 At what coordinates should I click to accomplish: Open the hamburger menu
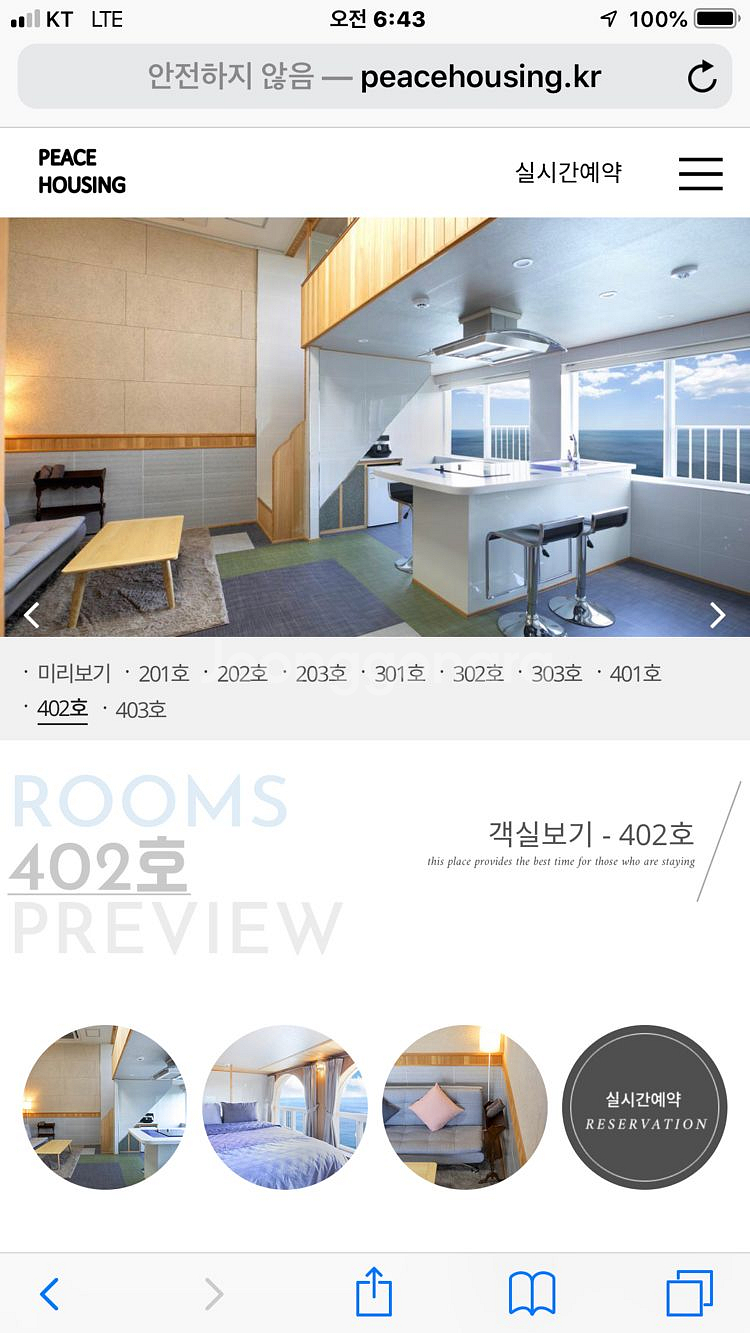click(x=700, y=173)
